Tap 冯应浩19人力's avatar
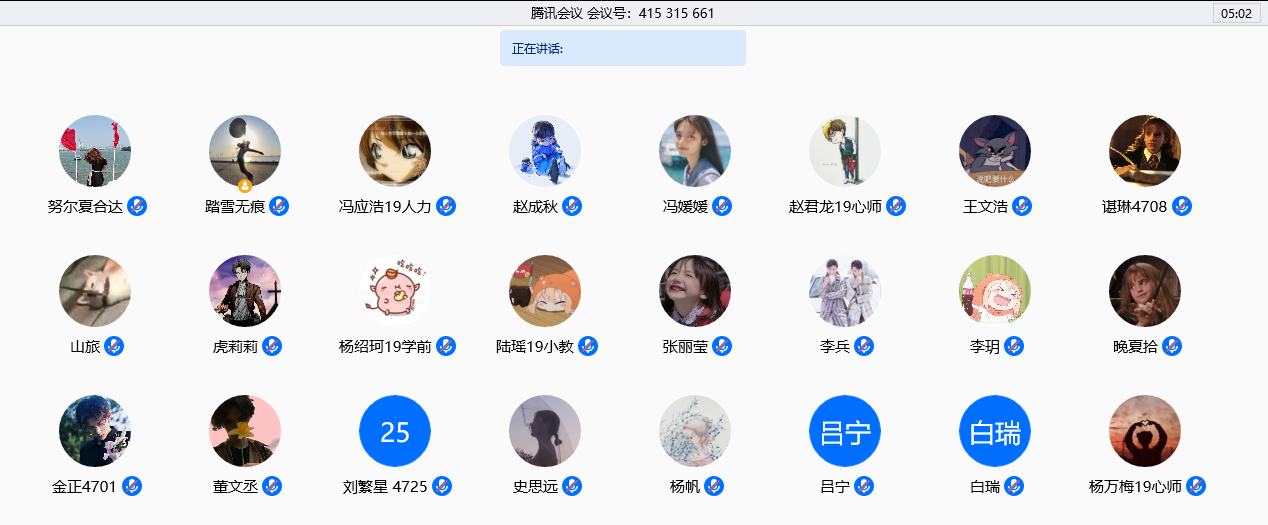This screenshot has height=525, width=1268. coord(395,151)
